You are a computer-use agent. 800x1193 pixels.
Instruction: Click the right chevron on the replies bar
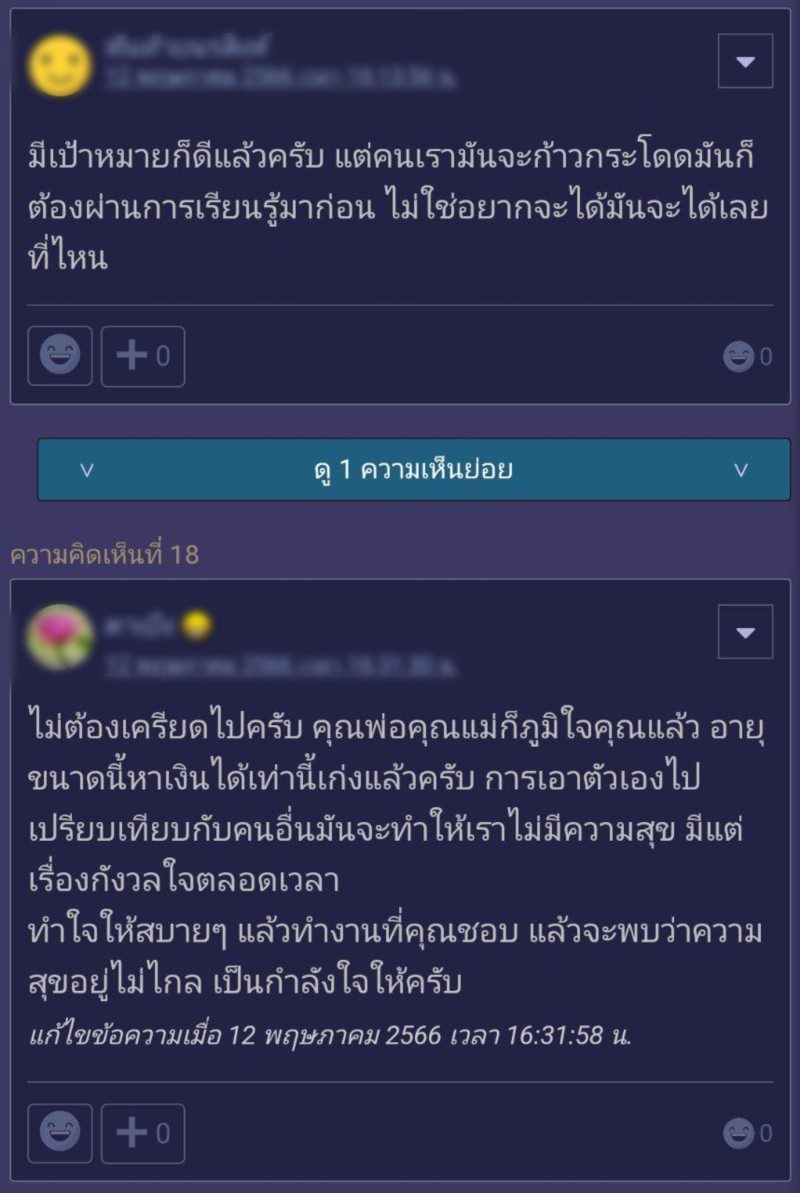coord(740,469)
